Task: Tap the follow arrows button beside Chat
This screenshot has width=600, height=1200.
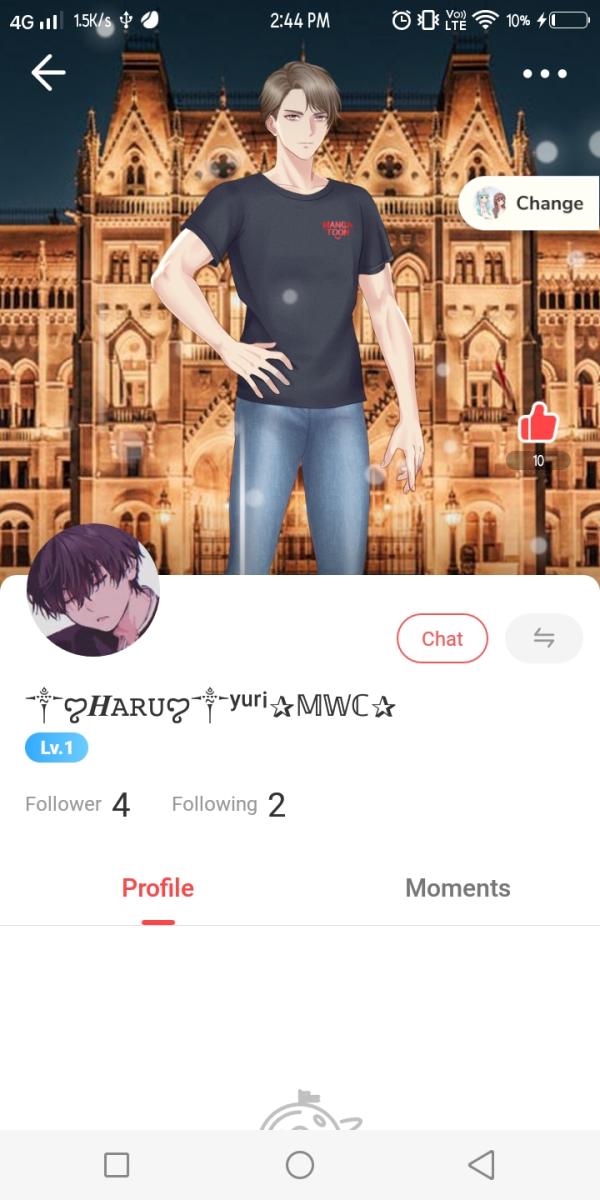Action: point(544,639)
